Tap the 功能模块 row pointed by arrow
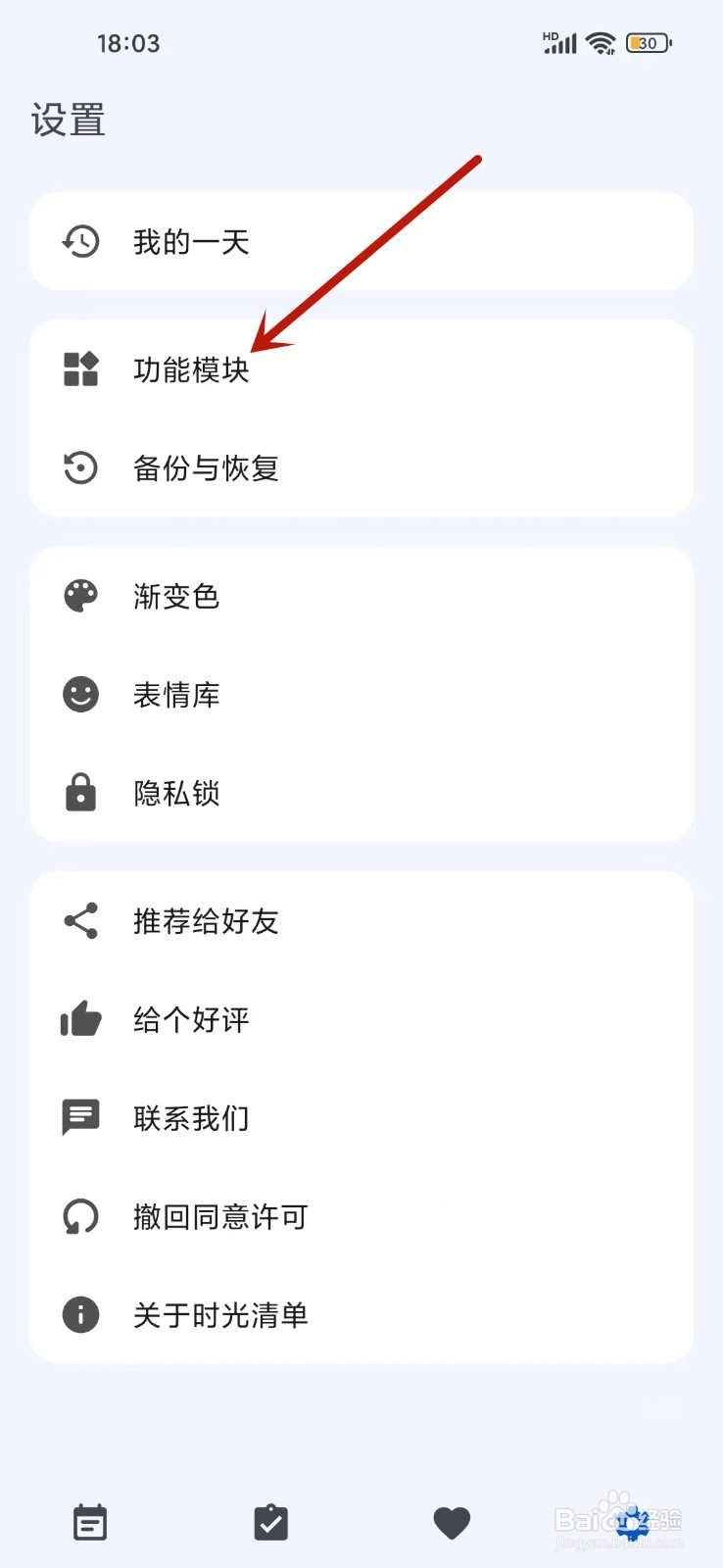 (192, 369)
